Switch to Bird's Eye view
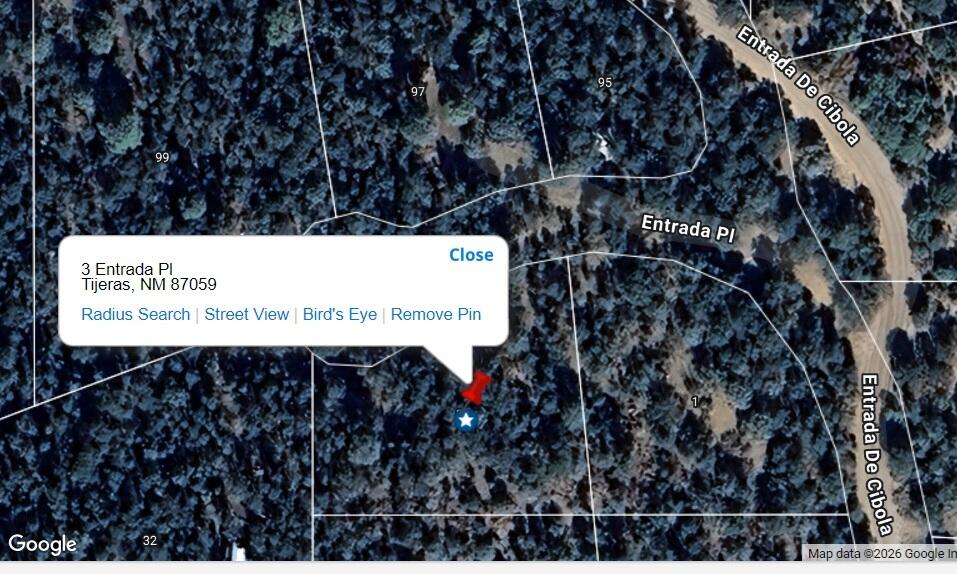957x574 pixels. click(x=339, y=314)
